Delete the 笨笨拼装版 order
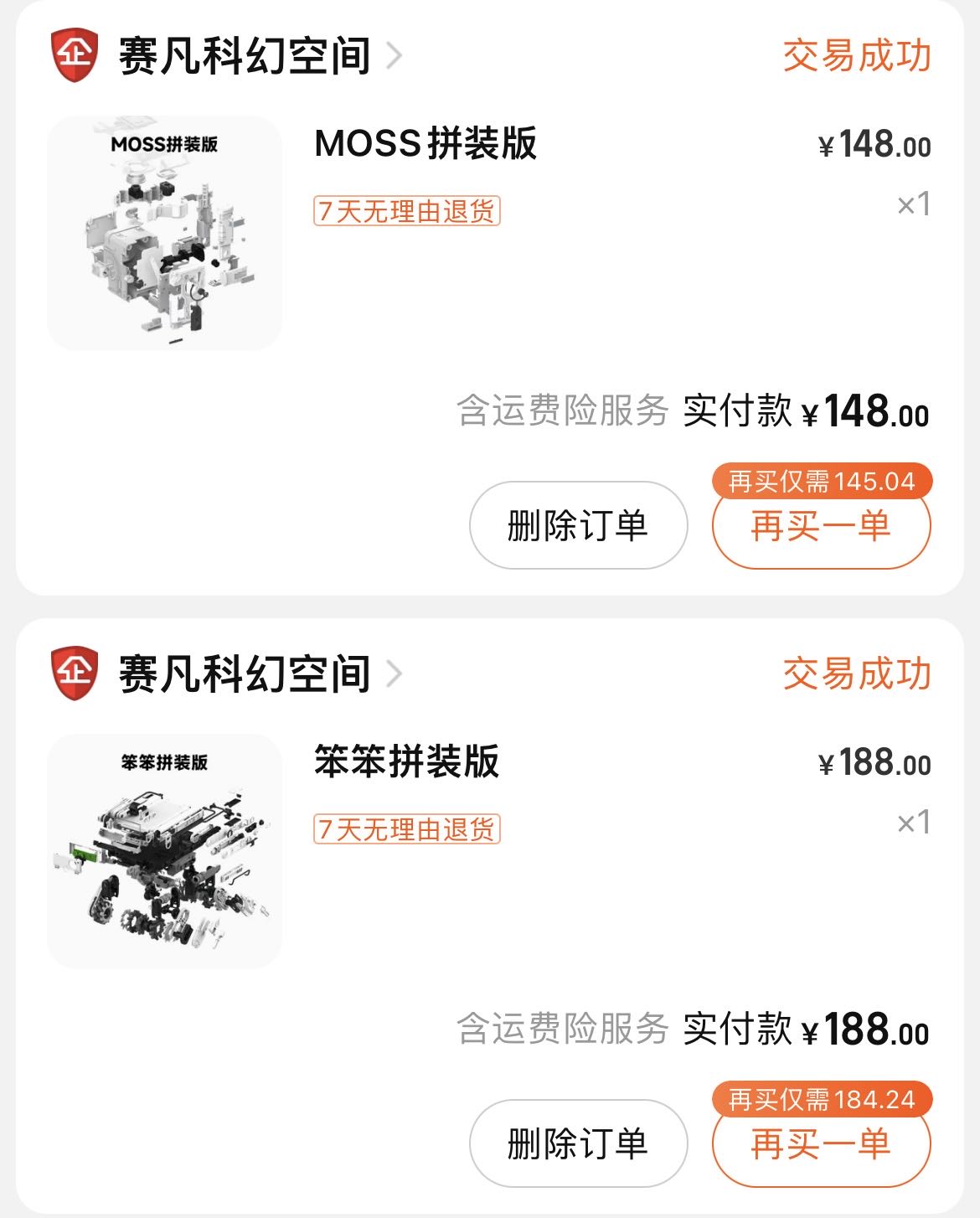 tap(578, 1144)
